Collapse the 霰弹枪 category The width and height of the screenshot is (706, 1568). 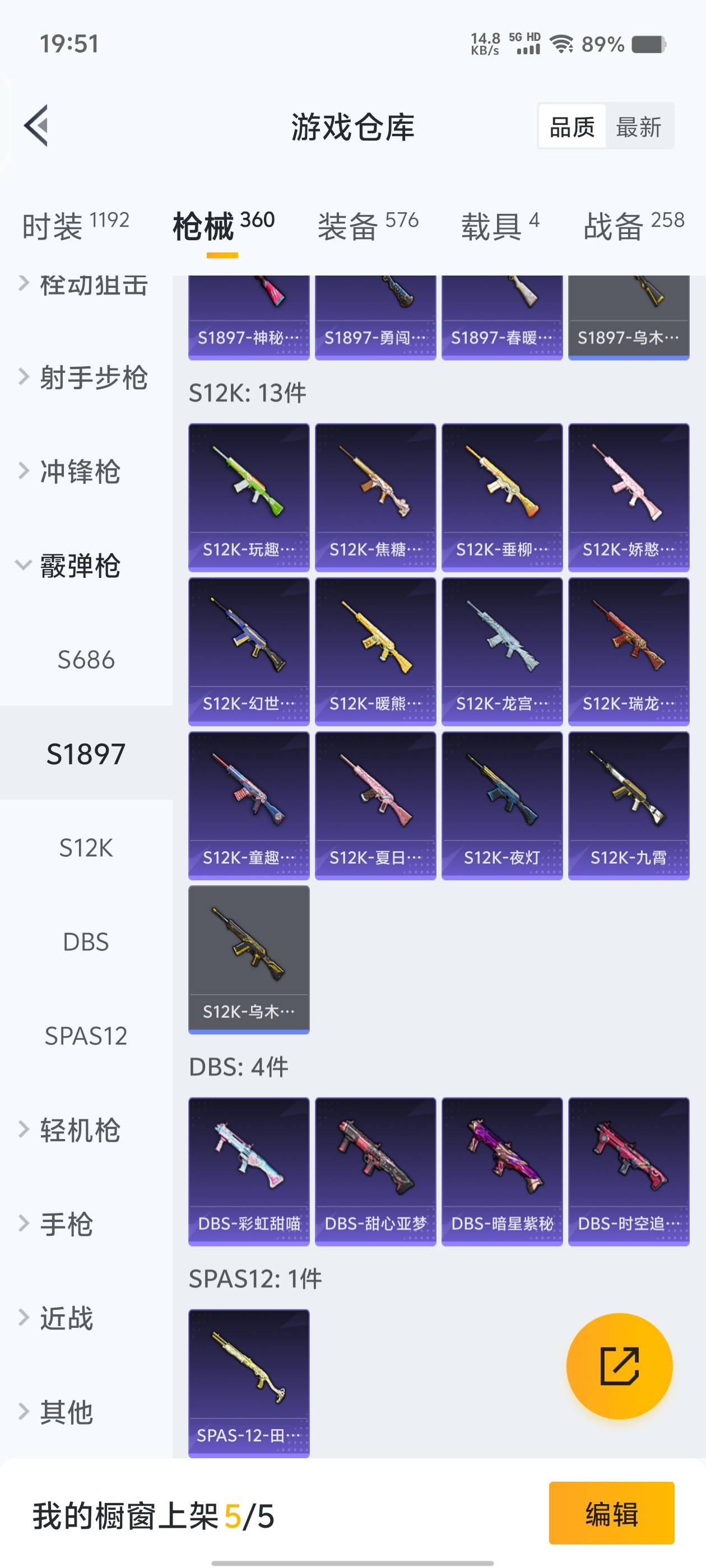[x=79, y=566]
